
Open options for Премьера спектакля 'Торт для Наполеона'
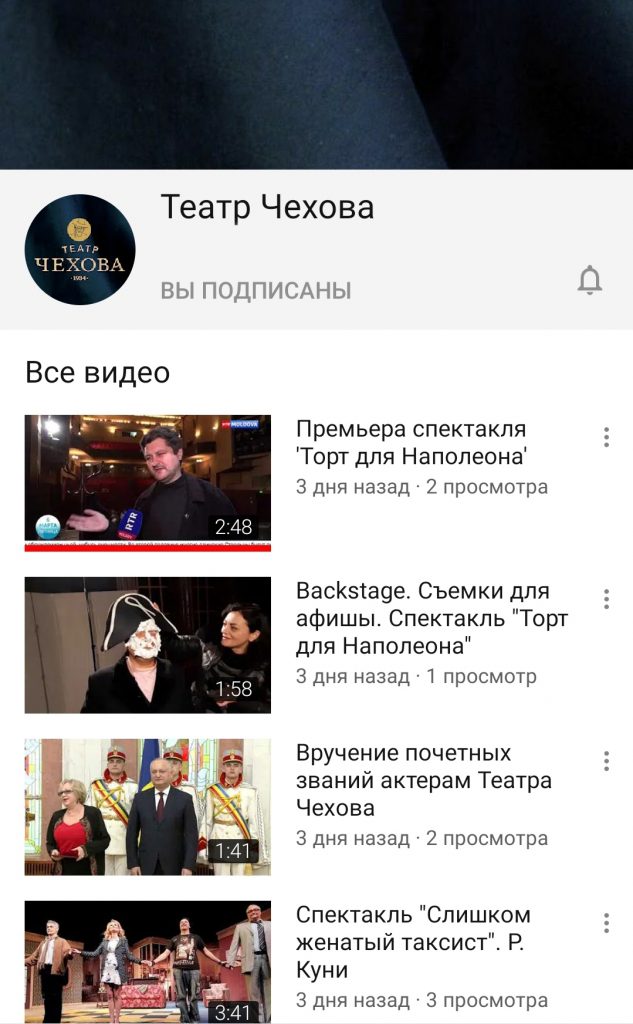coord(606,437)
